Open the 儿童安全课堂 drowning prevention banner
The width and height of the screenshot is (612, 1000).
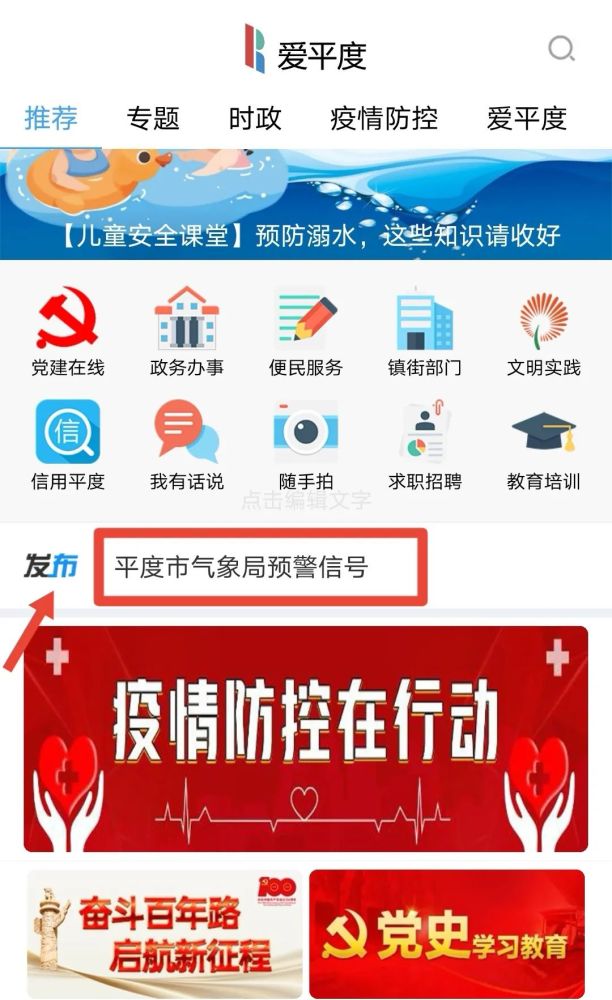(x=306, y=205)
